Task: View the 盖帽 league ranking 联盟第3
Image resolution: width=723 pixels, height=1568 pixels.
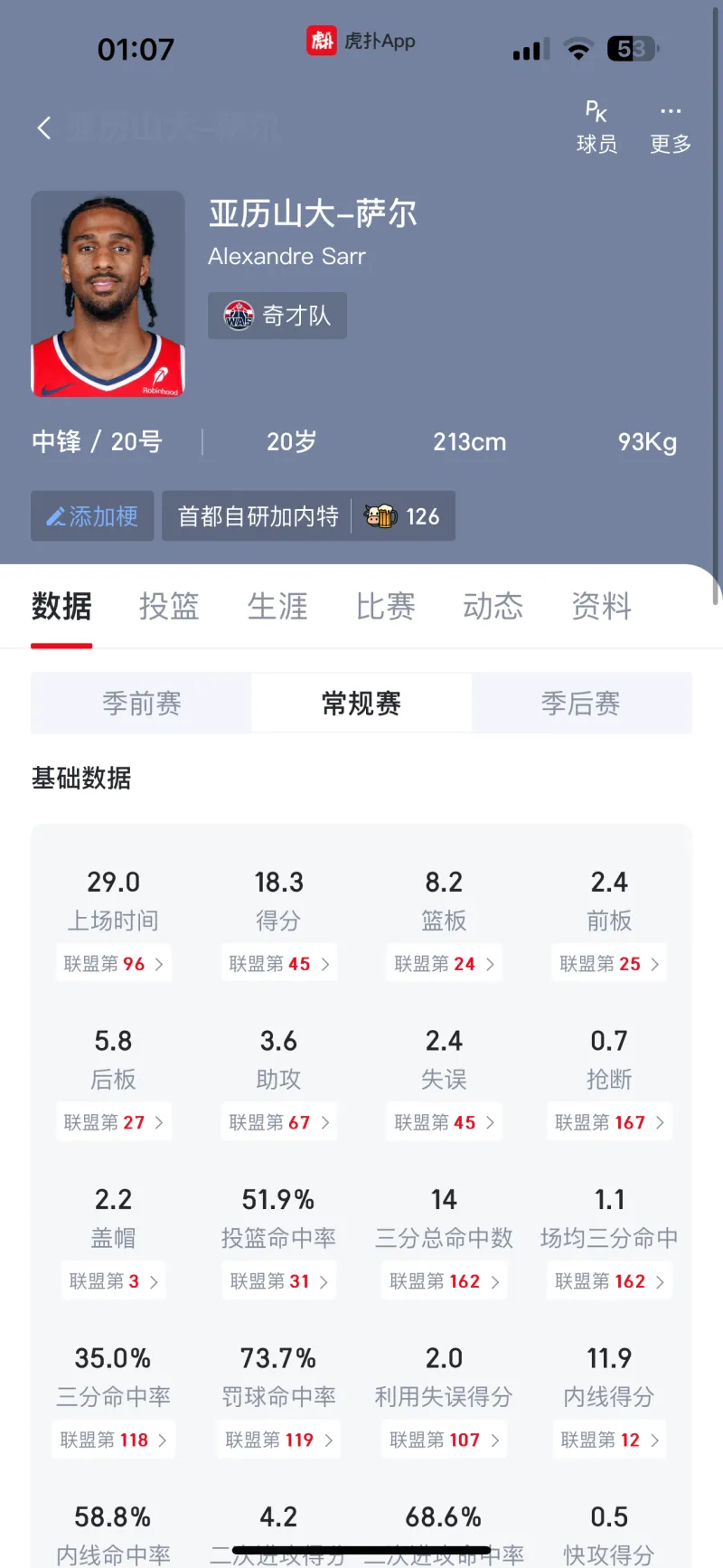Action: pos(113,1281)
